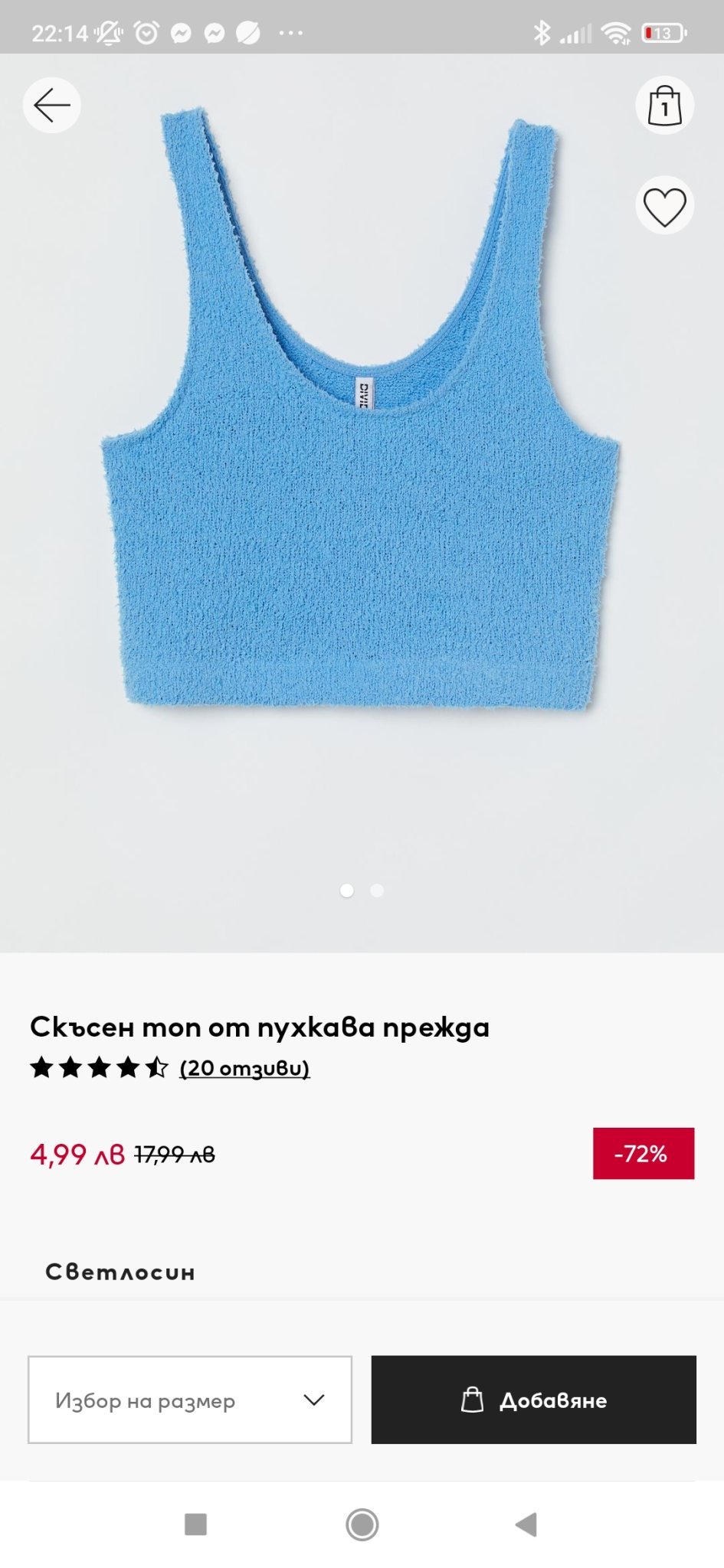Go to the system home screen

point(362,1524)
